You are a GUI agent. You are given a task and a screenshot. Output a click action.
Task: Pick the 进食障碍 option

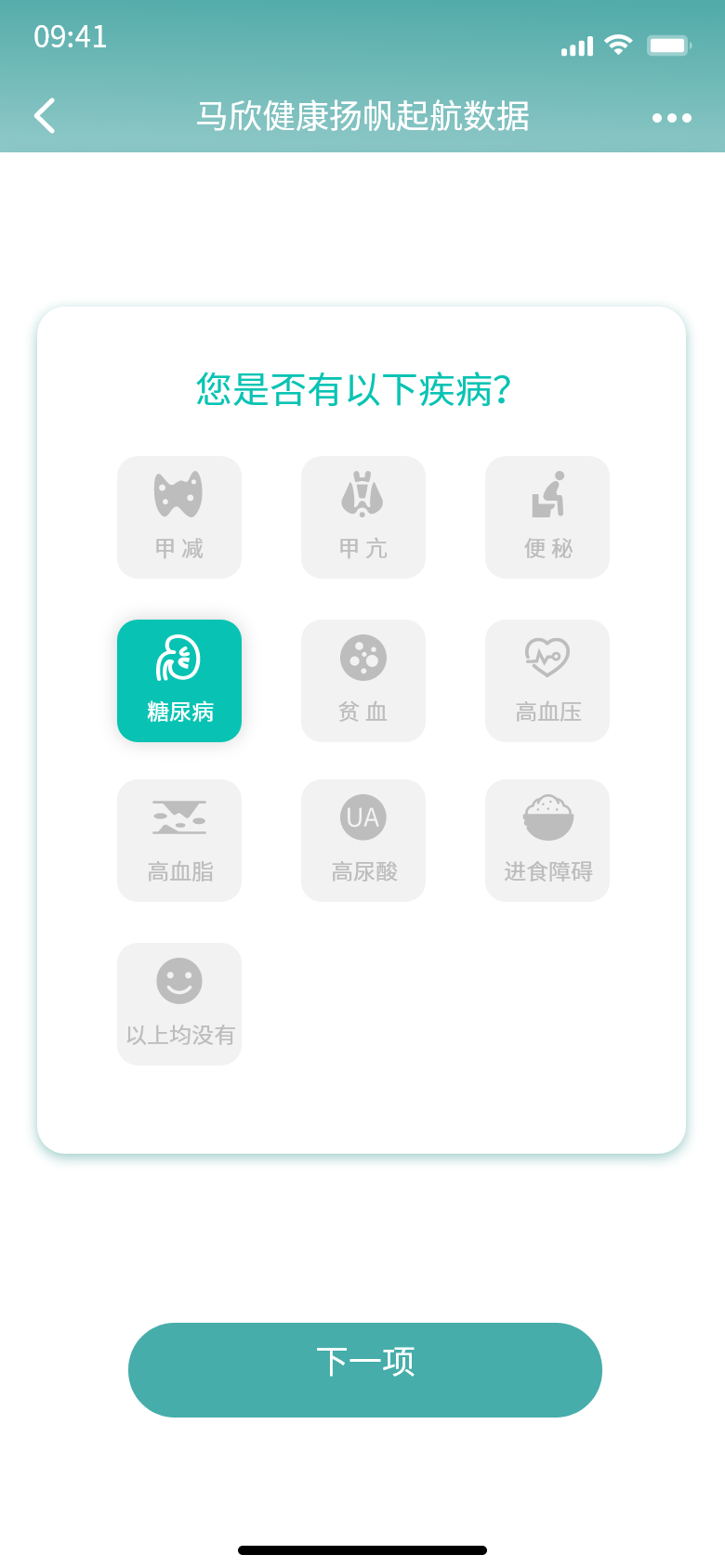point(547,841)
